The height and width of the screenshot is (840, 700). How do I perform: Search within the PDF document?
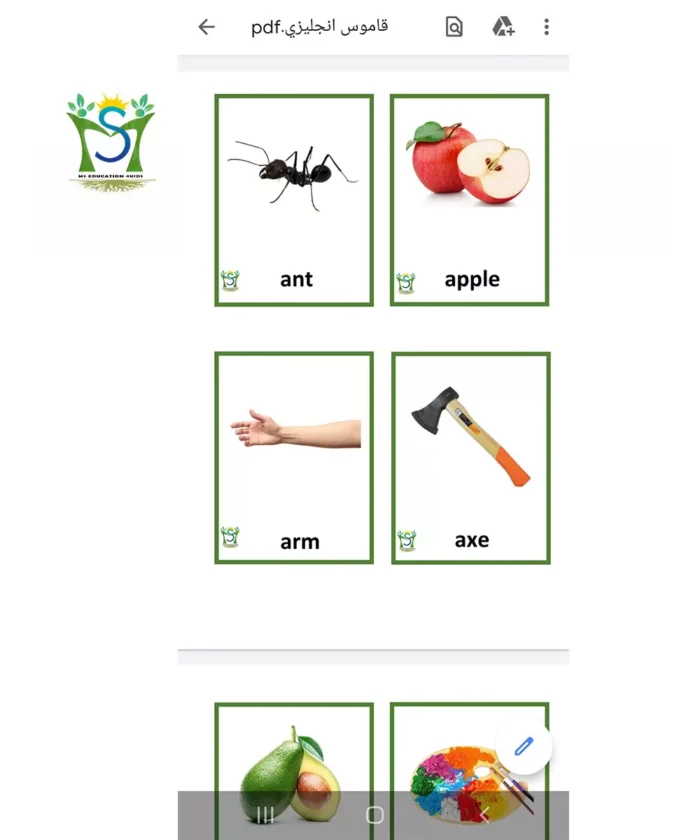click(454, 27)
